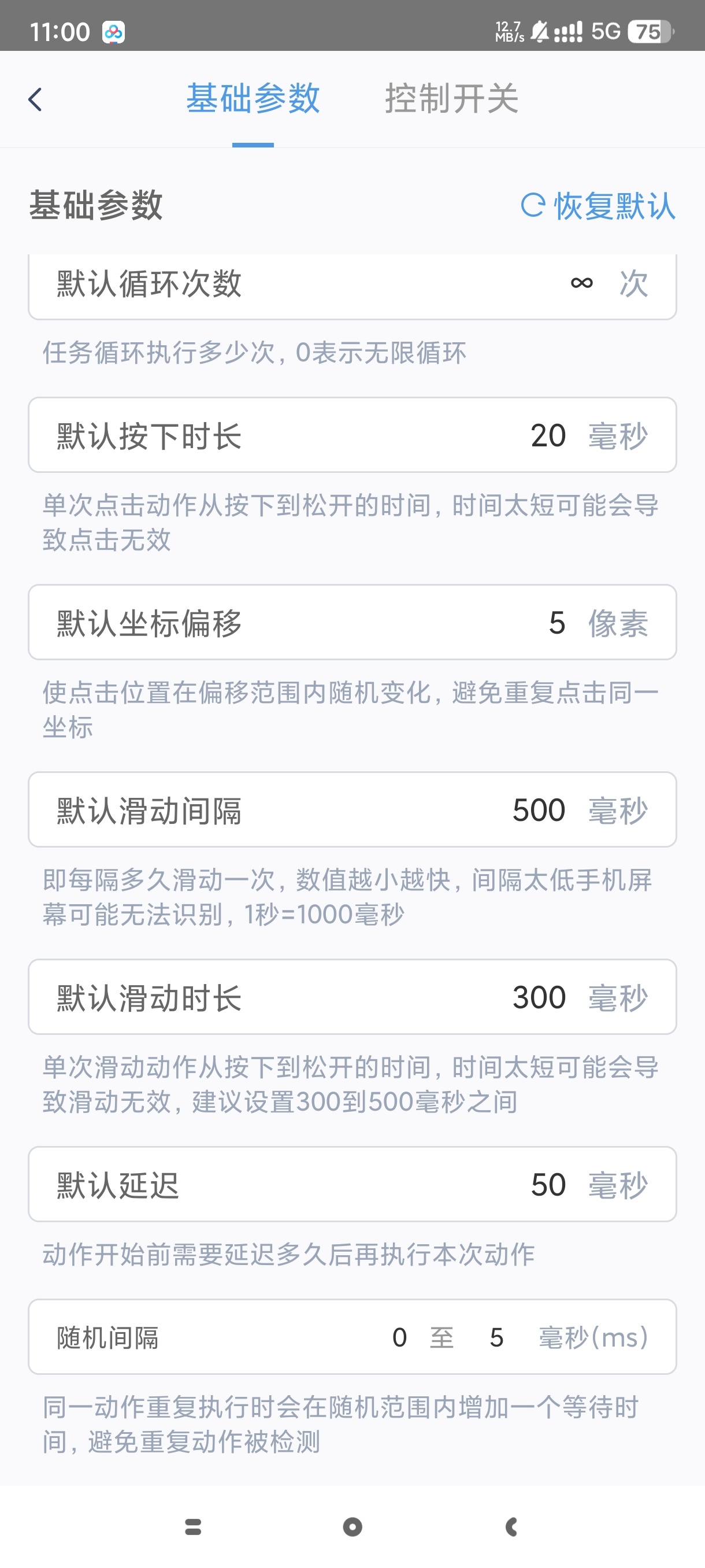Viewport: 705px width, 1568px height.
Task: Edit the 默认延迟 value of 50
Action: [547, 1185]
